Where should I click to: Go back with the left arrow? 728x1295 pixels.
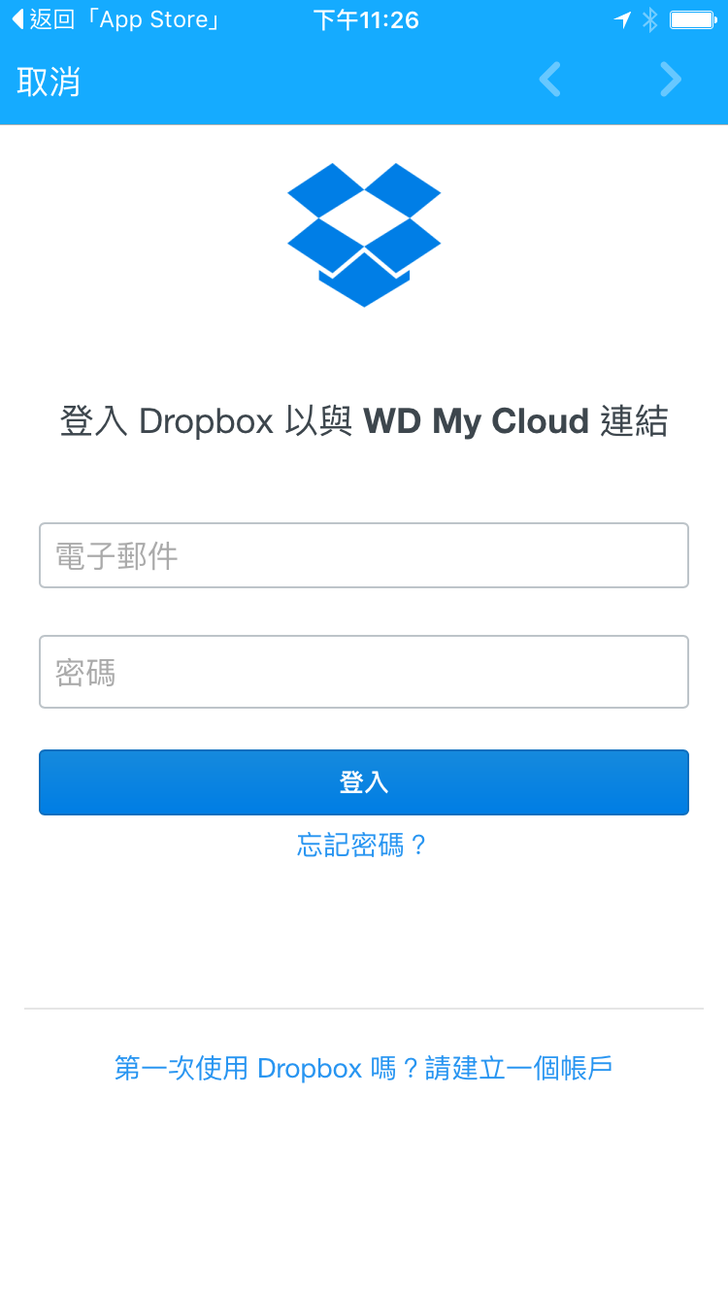pyautogui.click(x=550, y=80)
